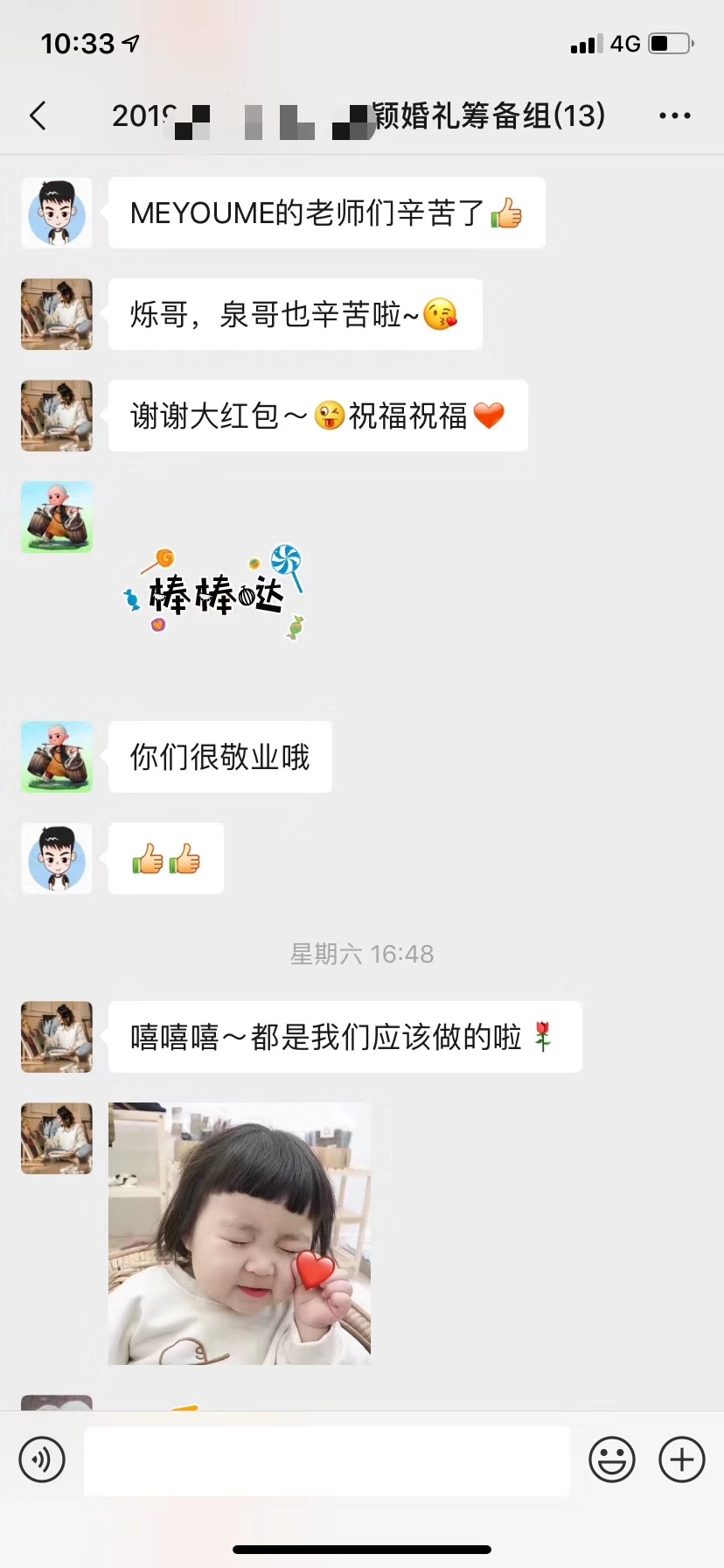
Task: Open the photo of the child with heart
Action: 240,1234
